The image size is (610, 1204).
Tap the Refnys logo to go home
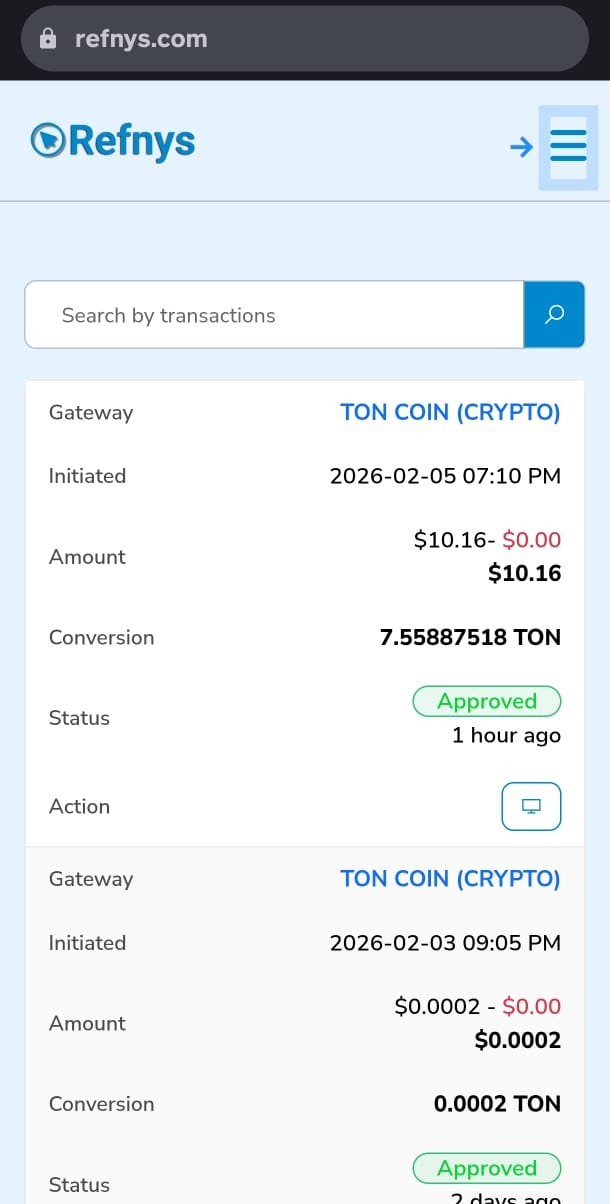click(113, 141)
